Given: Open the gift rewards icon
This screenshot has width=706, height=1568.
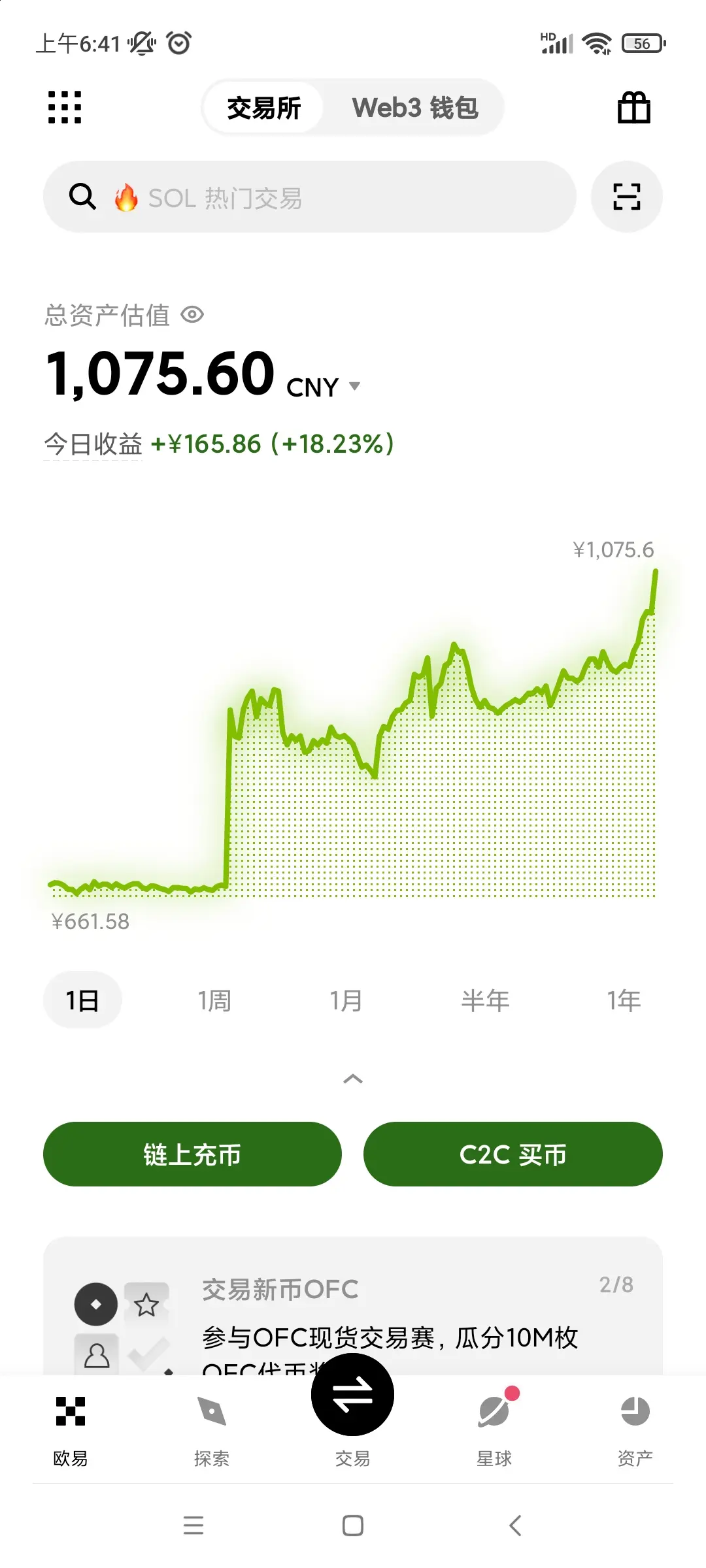Looking at the screenshot, I should [x=633, y=108].
